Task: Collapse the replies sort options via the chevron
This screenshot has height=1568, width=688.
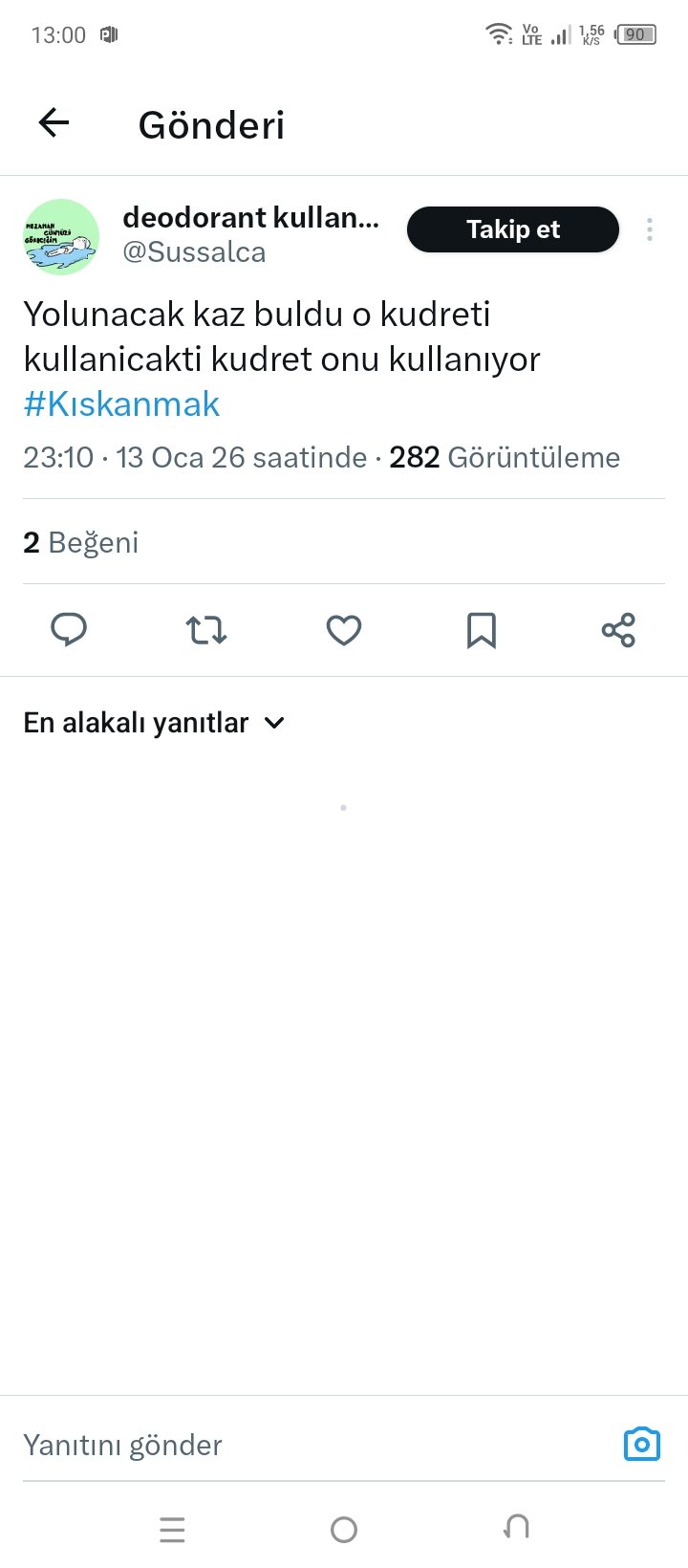Action: tap(274, 724)
